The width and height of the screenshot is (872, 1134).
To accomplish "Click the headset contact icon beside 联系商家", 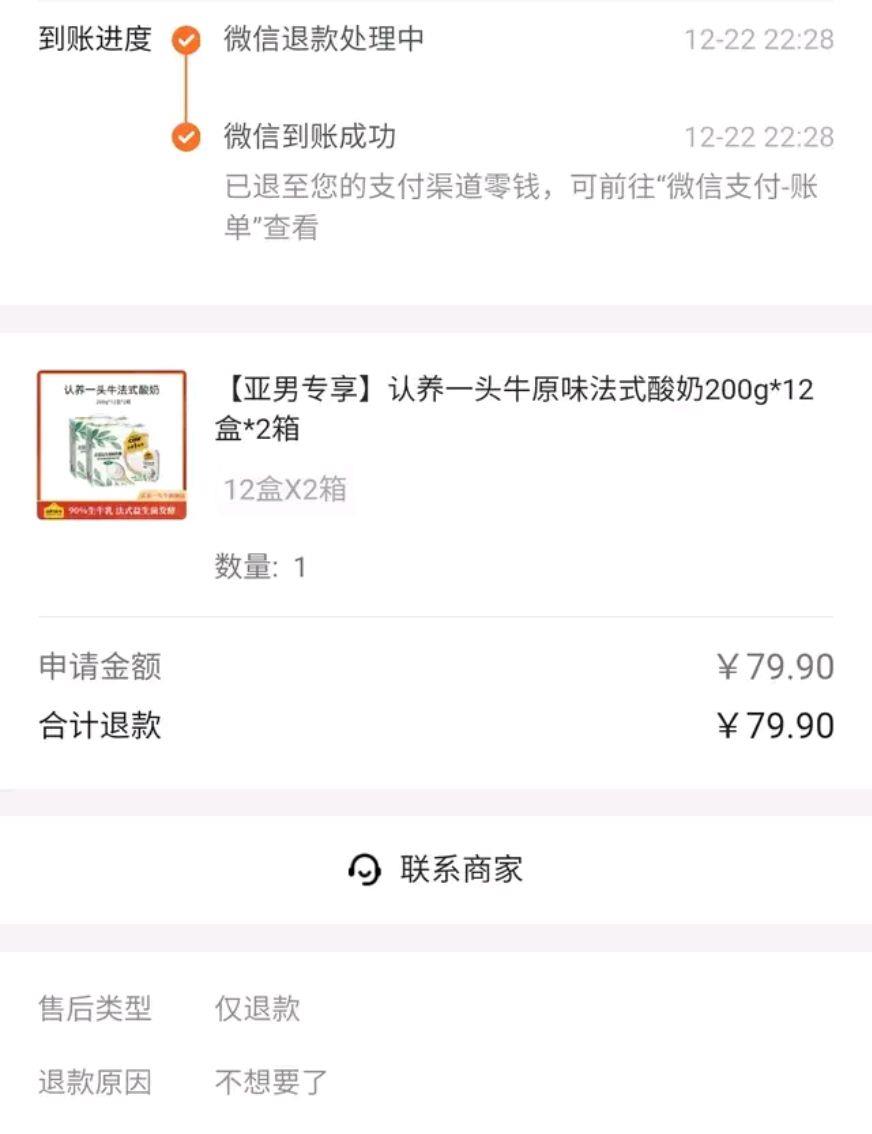I will pos(366,870).
